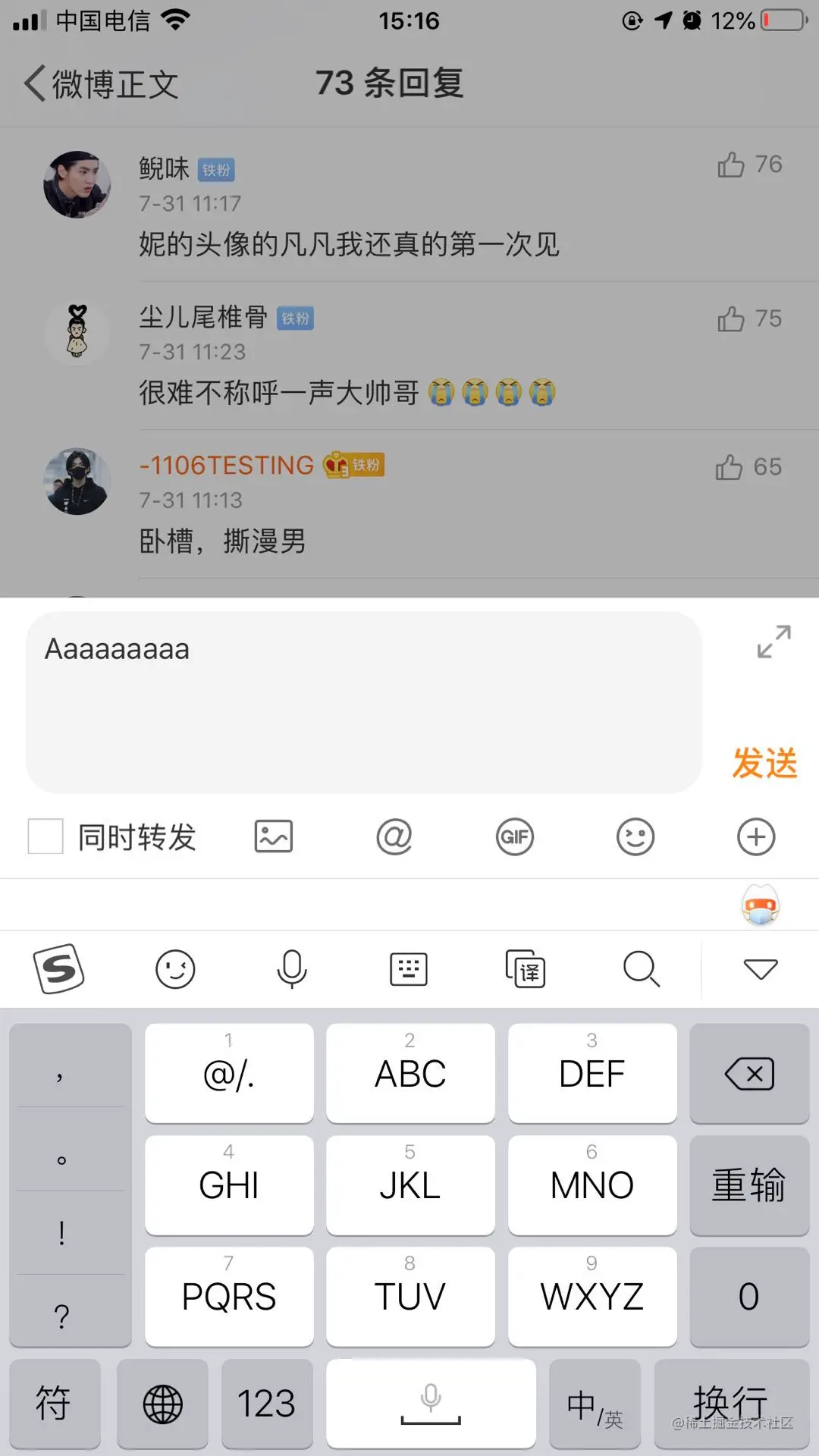
Task: Tap the comment text field
Action: click(364, 702)
